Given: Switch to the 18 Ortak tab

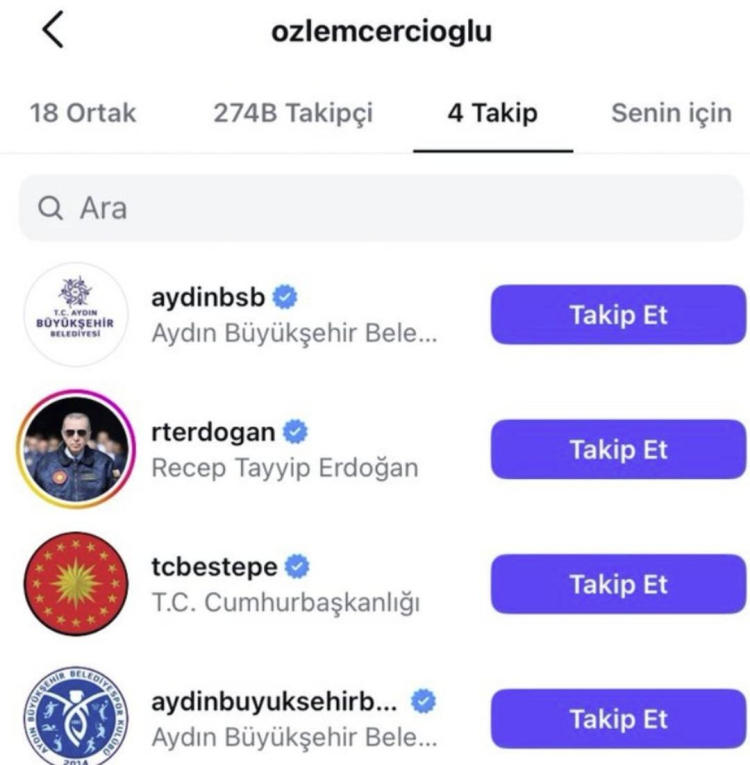Looking at the screenshot, I should coord(83,113).
